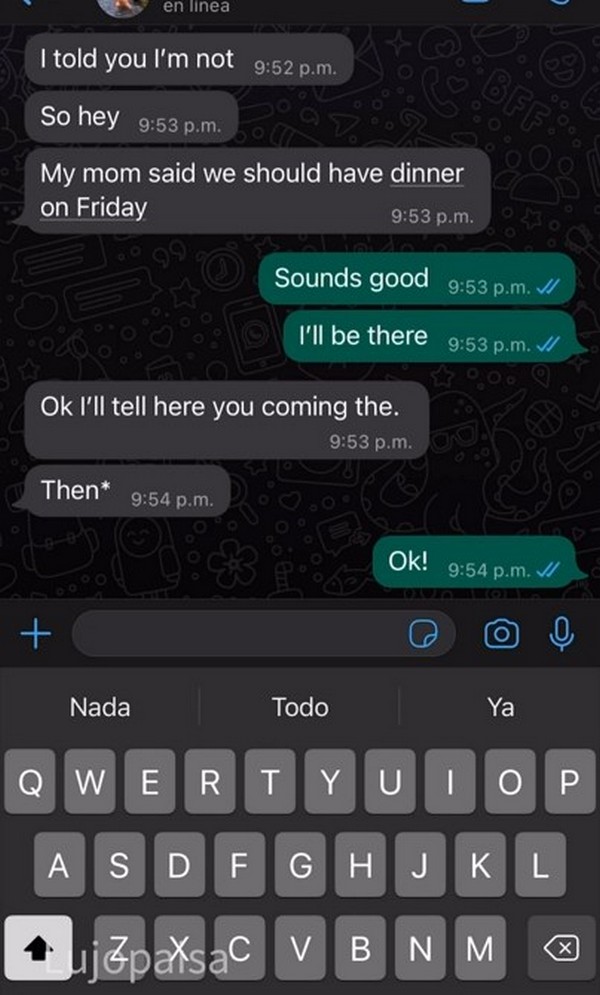Tap the backspace key
The image size is (600, 995).
tap(561, 949)
